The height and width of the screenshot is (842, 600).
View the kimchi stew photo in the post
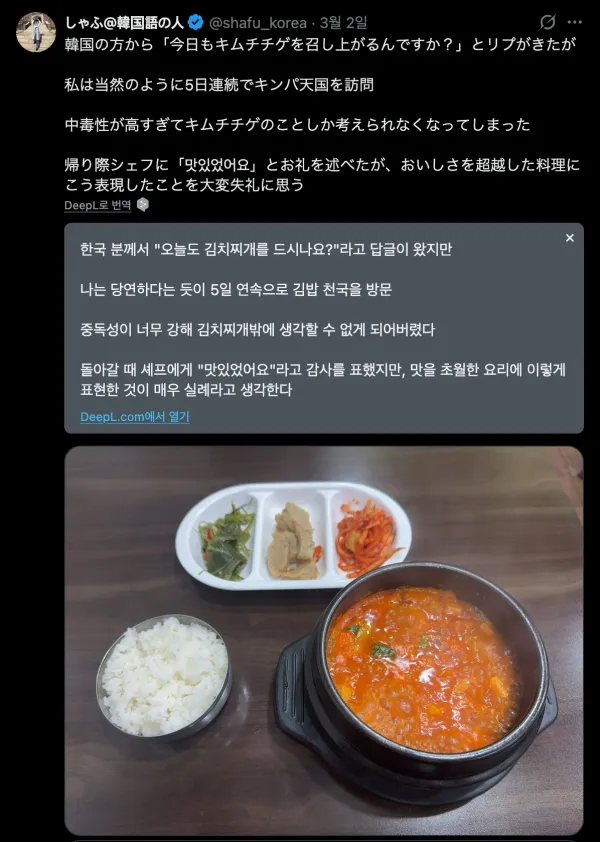tap(323, 640)
